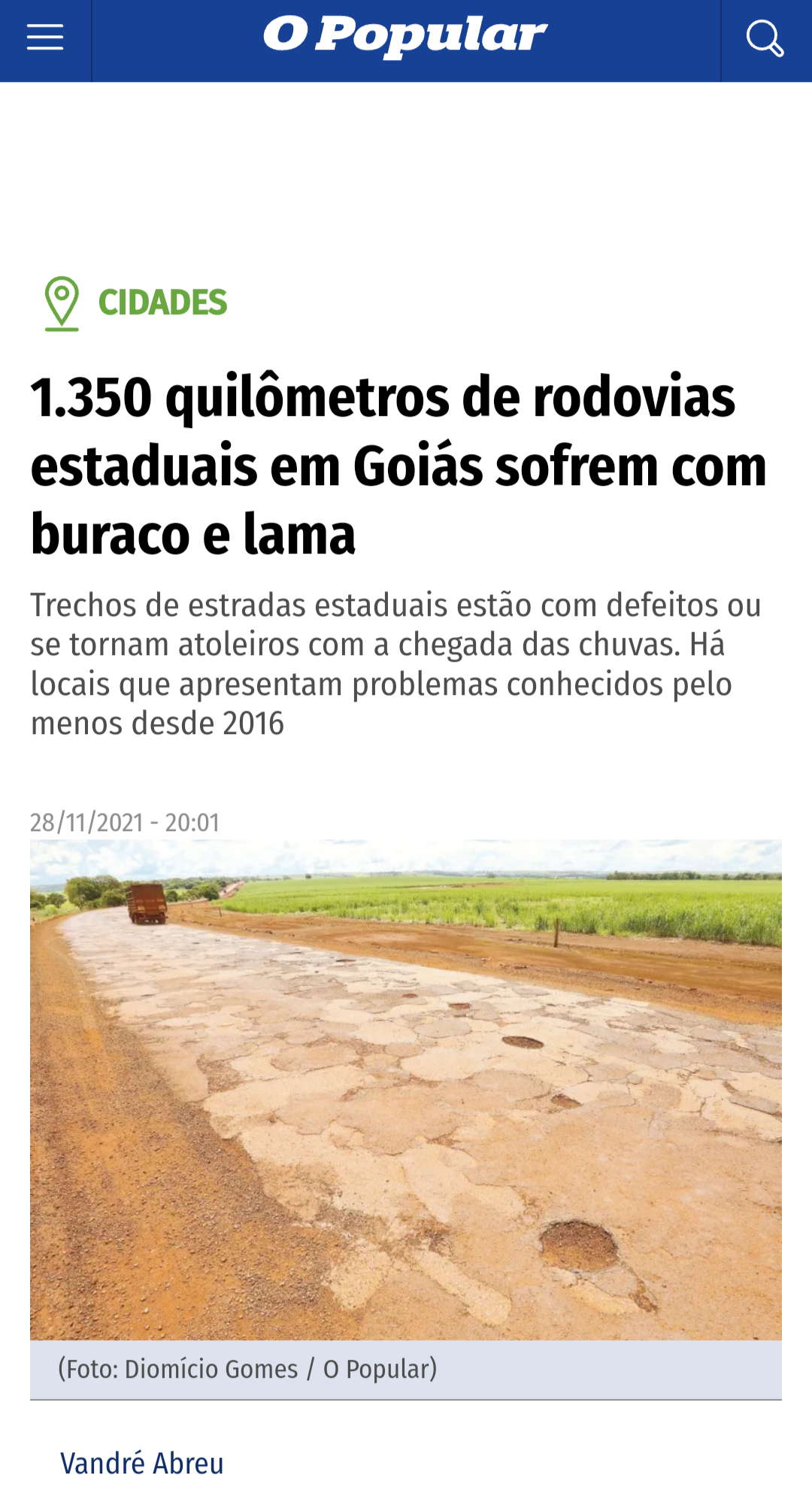Go to O Popular home via logo
The width and height of the screenshot is (812, 1511).
405,36
